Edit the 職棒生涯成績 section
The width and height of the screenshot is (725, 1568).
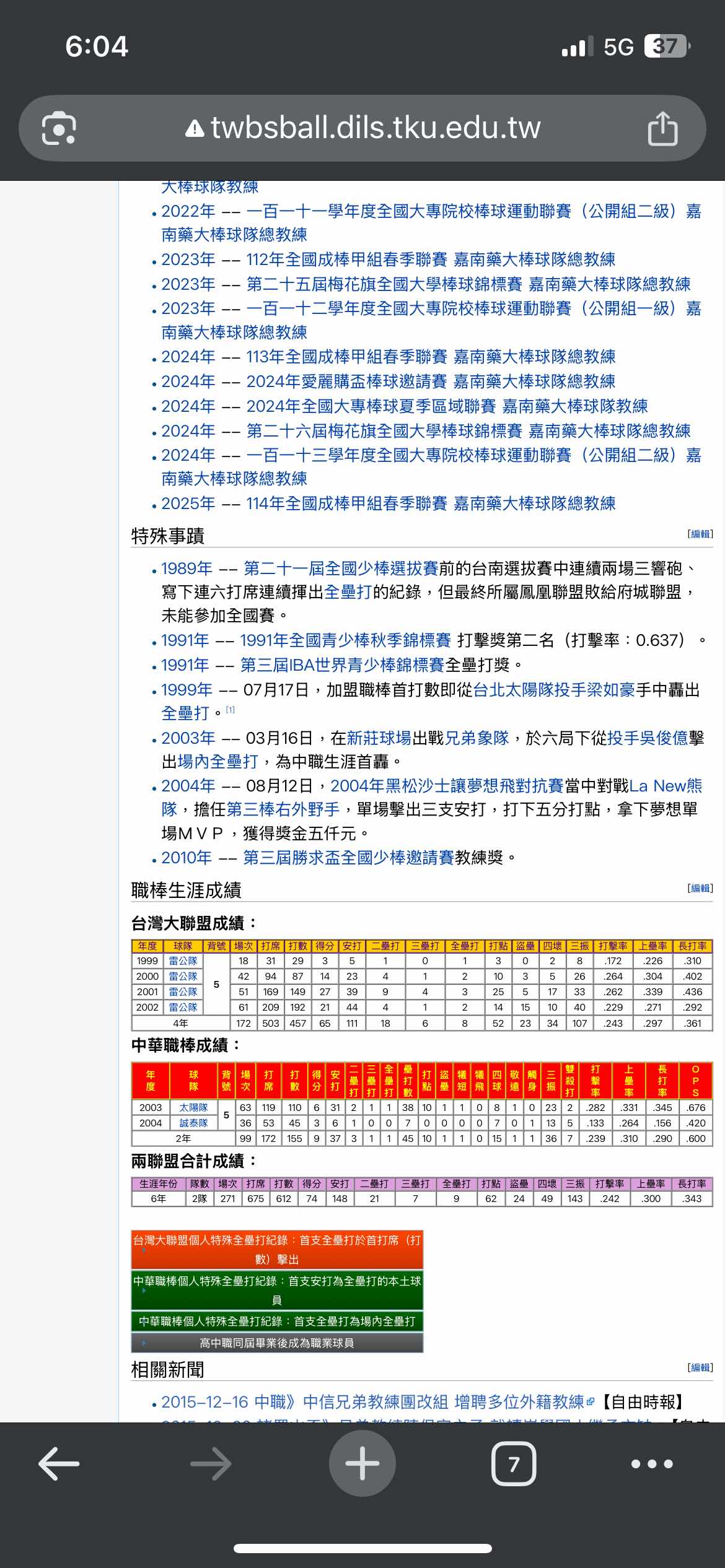[x=700, y=888]
